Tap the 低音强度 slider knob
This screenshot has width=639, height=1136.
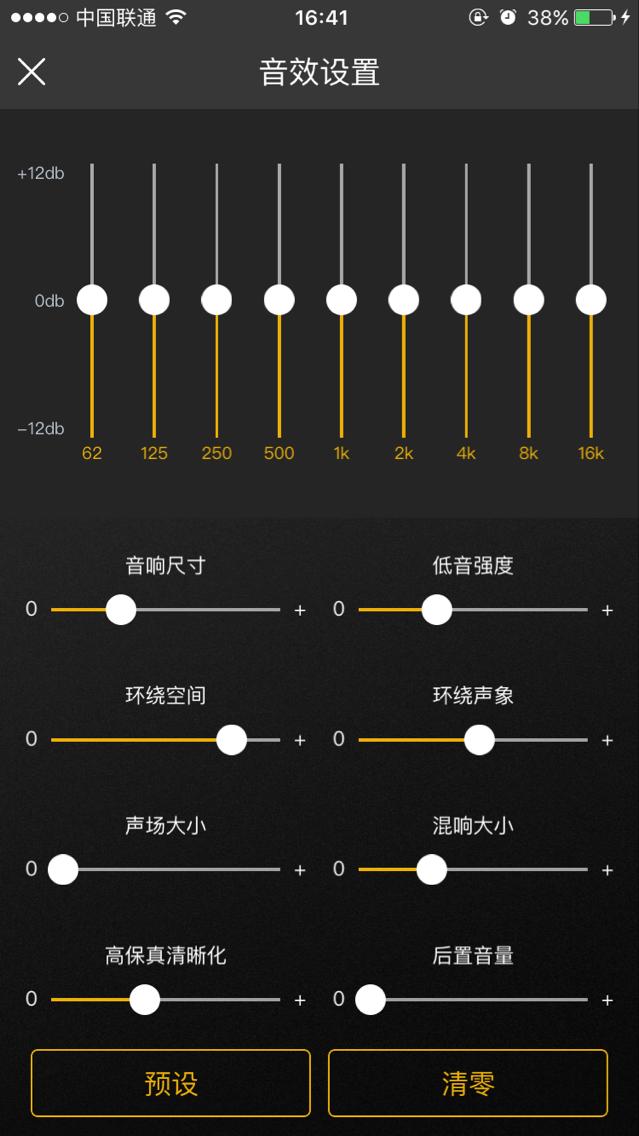437,609
